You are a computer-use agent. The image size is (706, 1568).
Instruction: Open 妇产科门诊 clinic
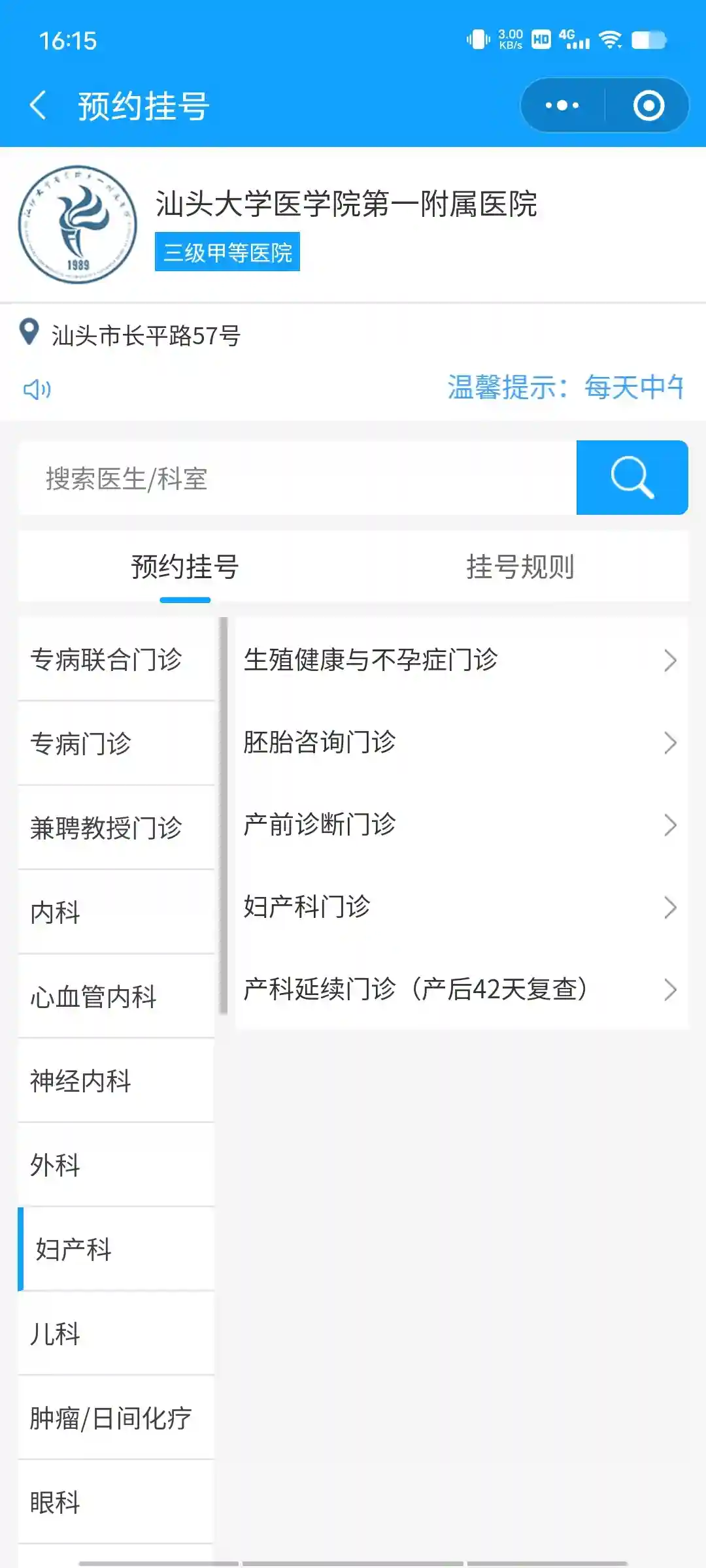click(460, 907)
